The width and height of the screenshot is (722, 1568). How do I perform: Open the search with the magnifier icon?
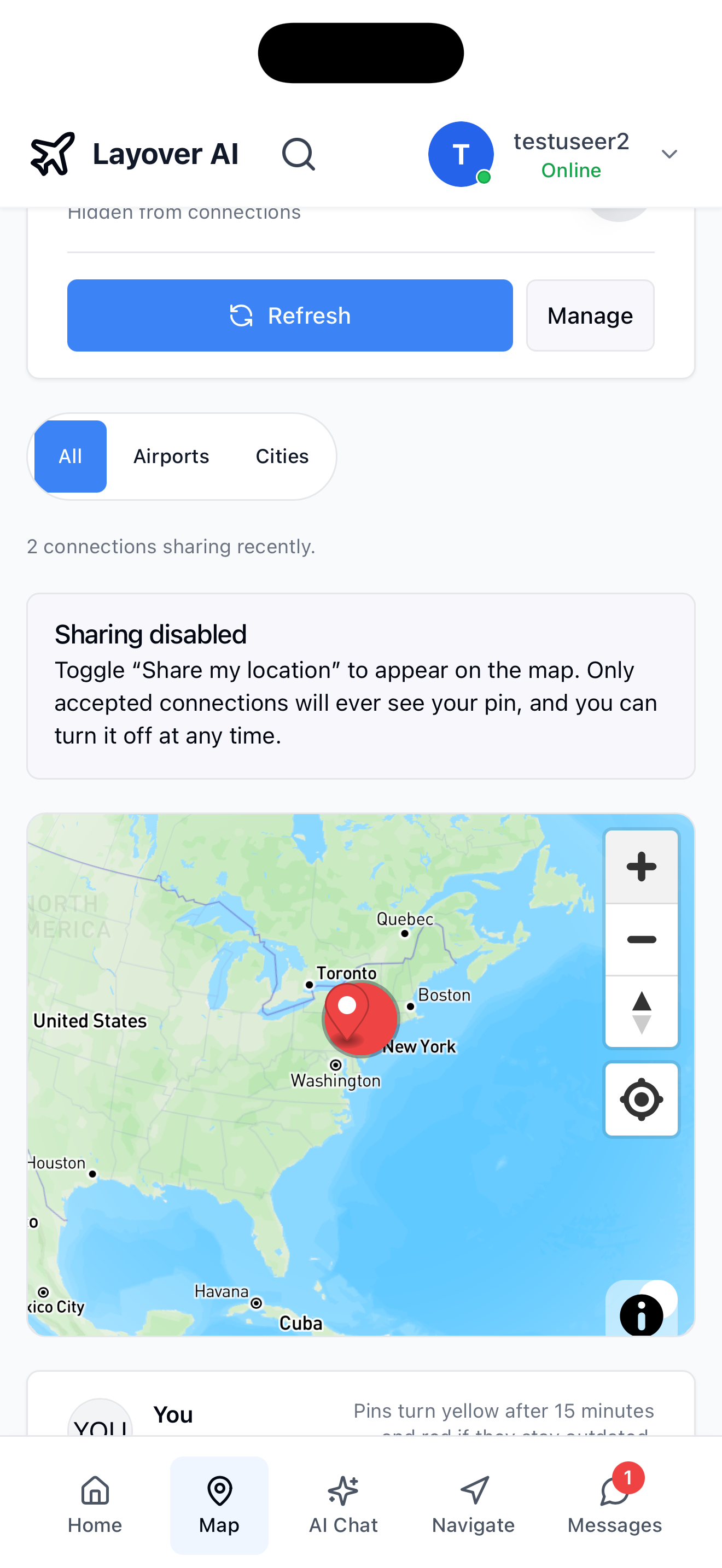298,154
